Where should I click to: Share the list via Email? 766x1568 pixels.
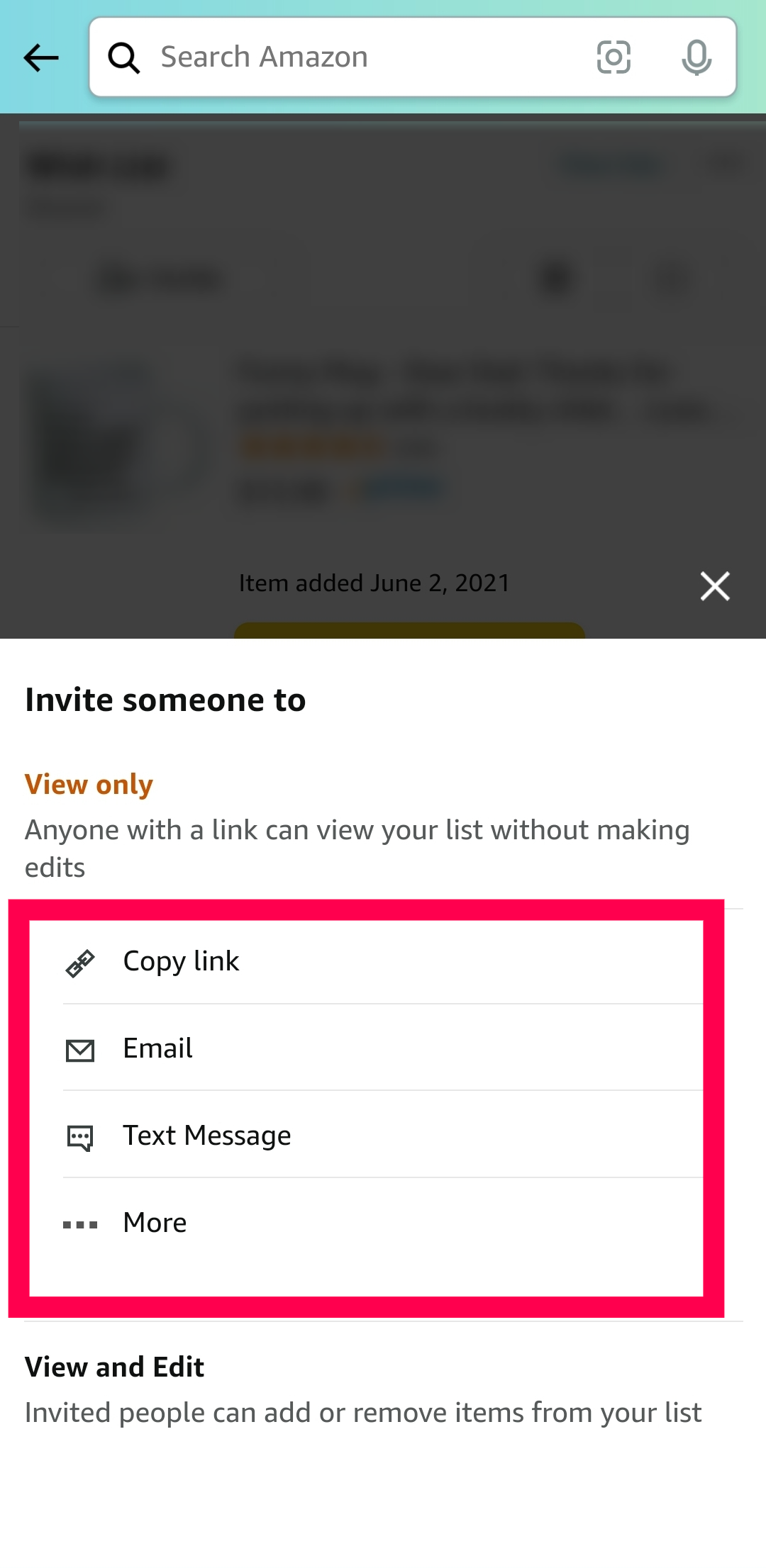[x=157, y=1049]
